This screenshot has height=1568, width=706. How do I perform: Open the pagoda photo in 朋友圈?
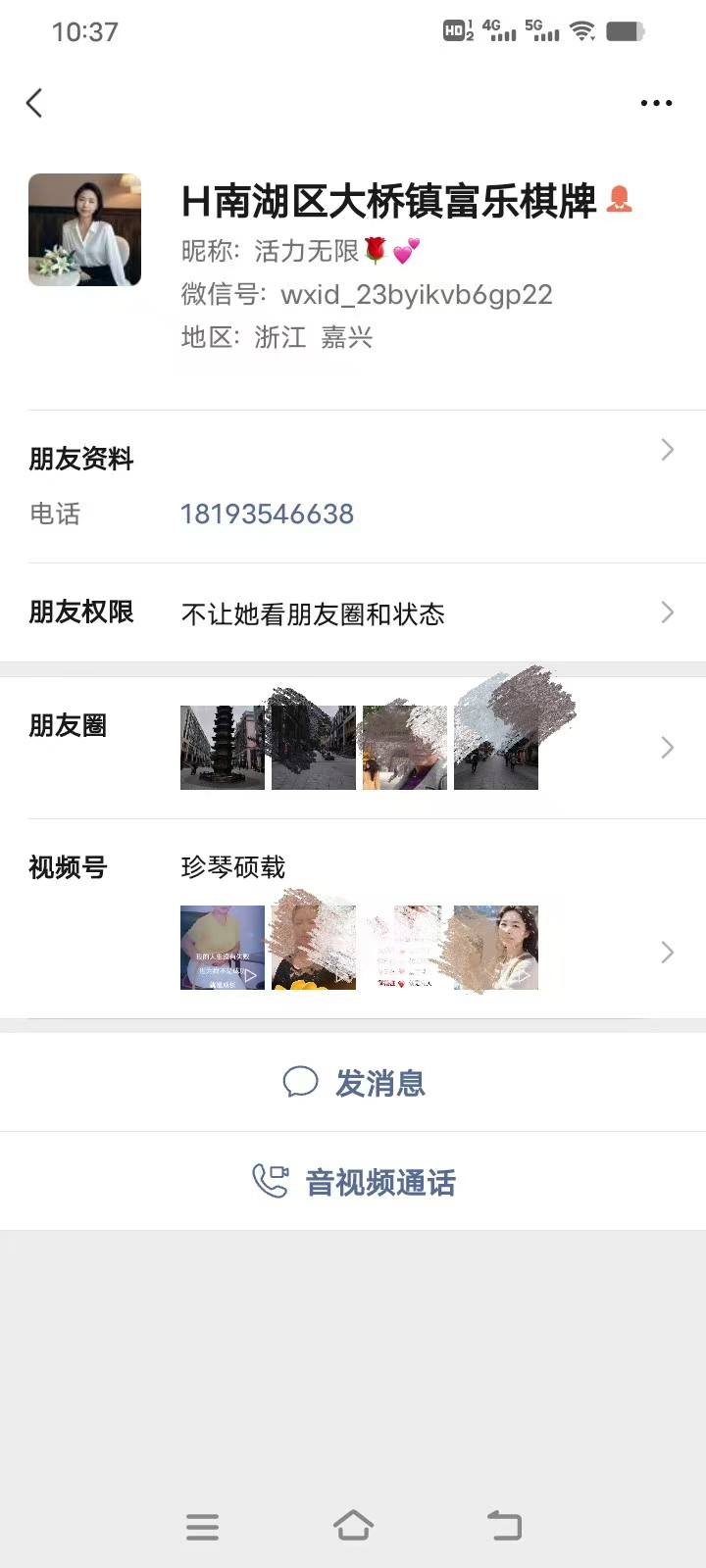point(223,747)
